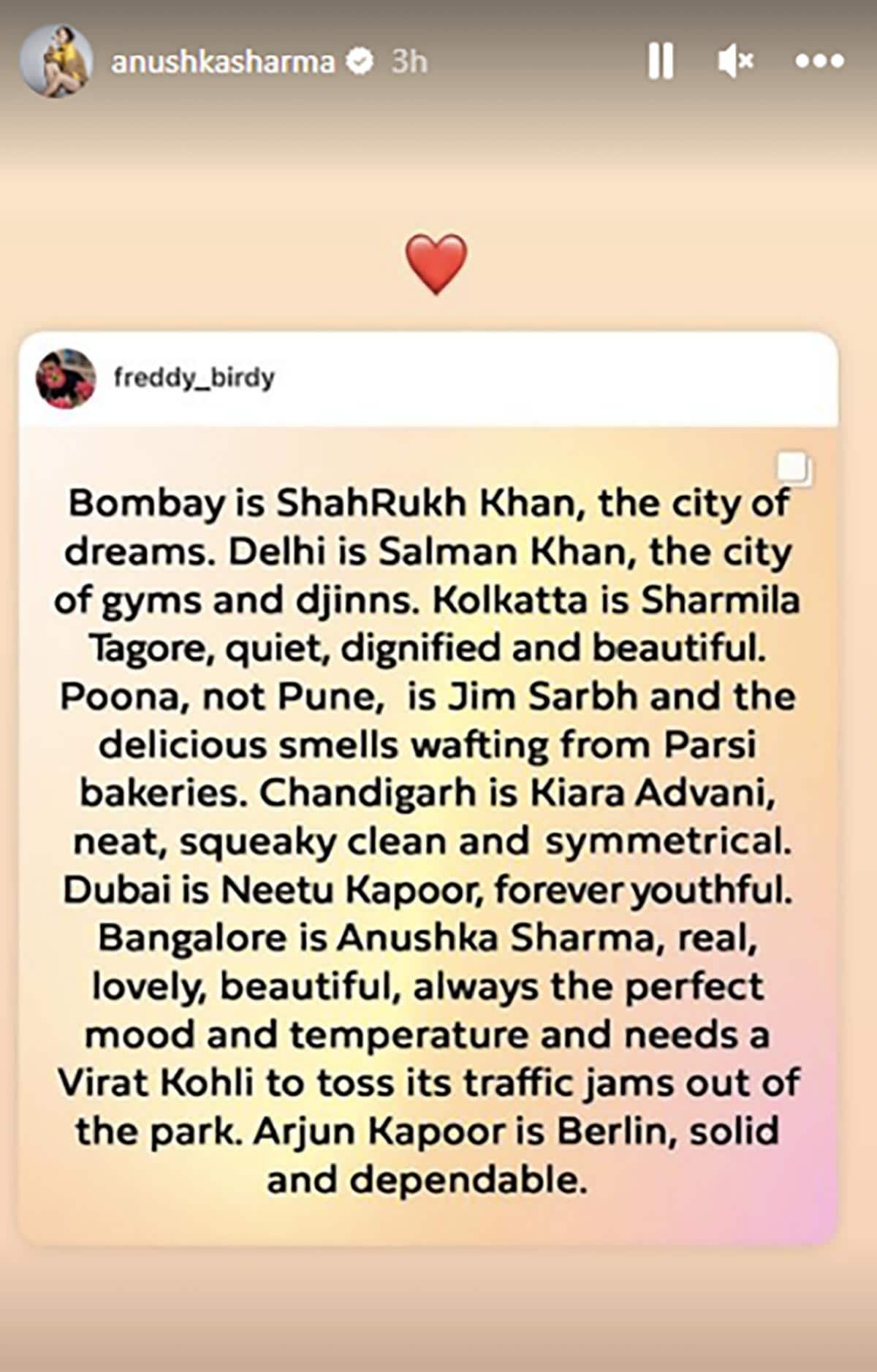
Task: Visit freddy_birdy's profile from the username
Action: click(x=194, y=378)
